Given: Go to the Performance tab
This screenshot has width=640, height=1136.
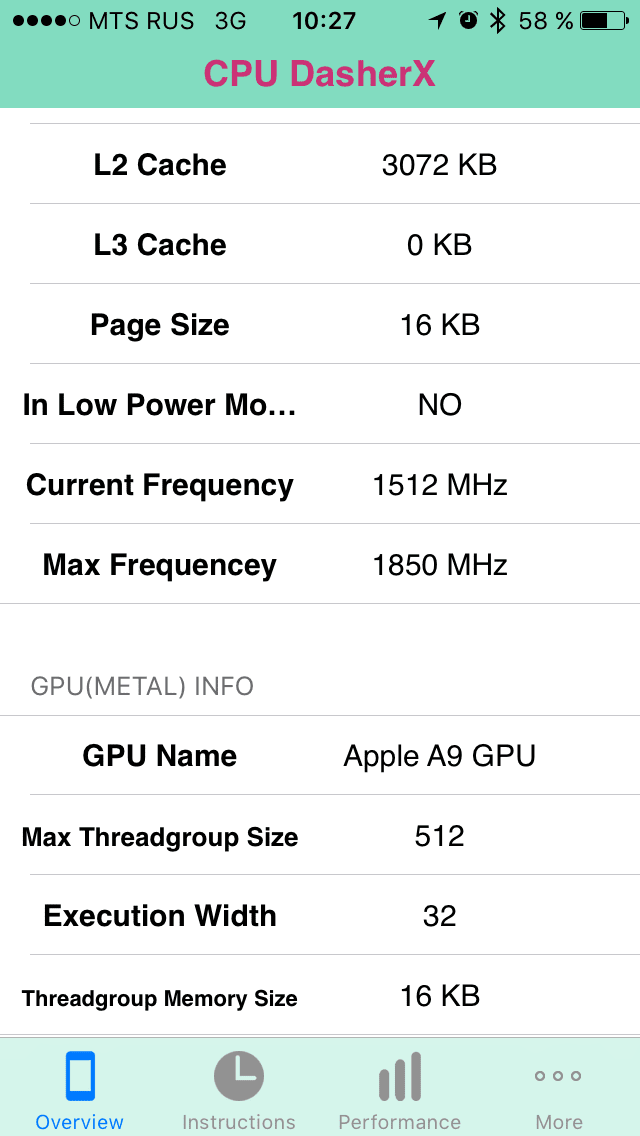Looking at the screenshot, I should coord(399,1088).
